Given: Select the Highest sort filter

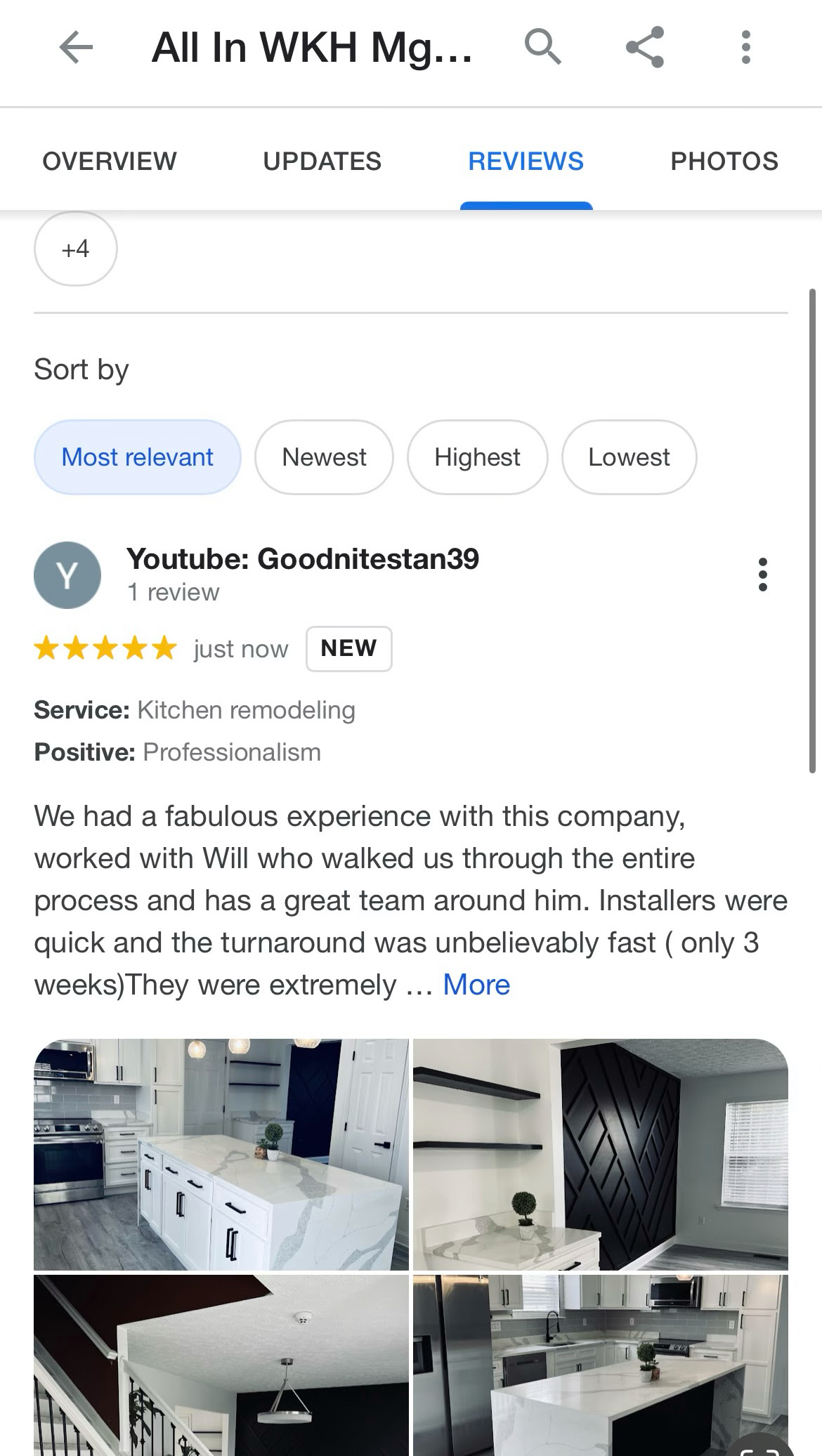Looking at the screenshot, I should (477, 457).
